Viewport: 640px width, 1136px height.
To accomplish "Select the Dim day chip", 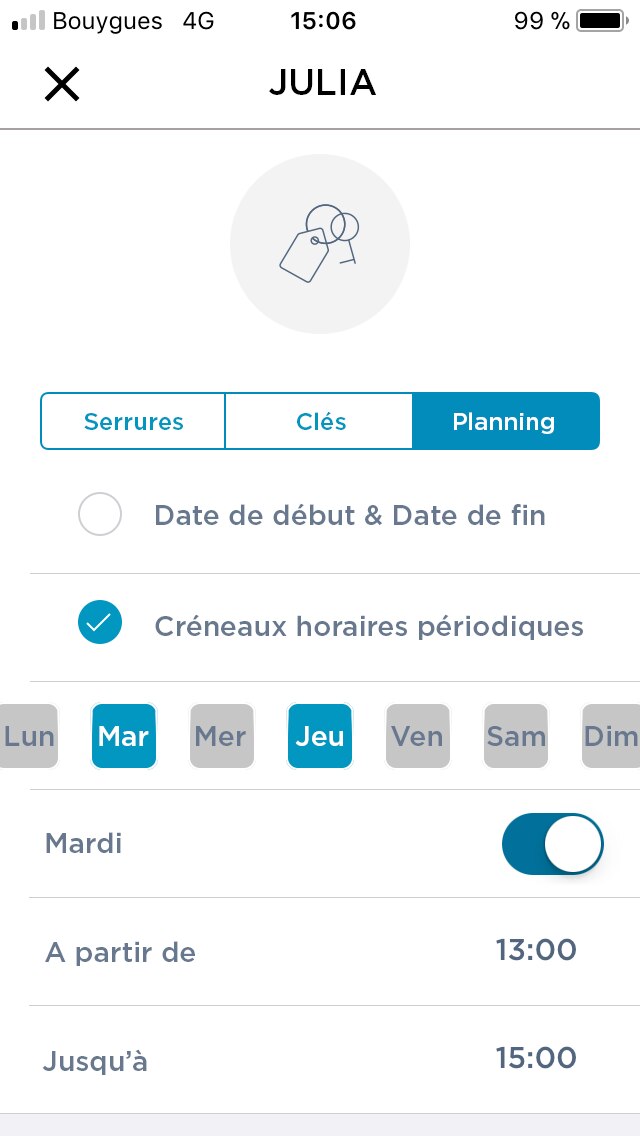I will point(611,736).
